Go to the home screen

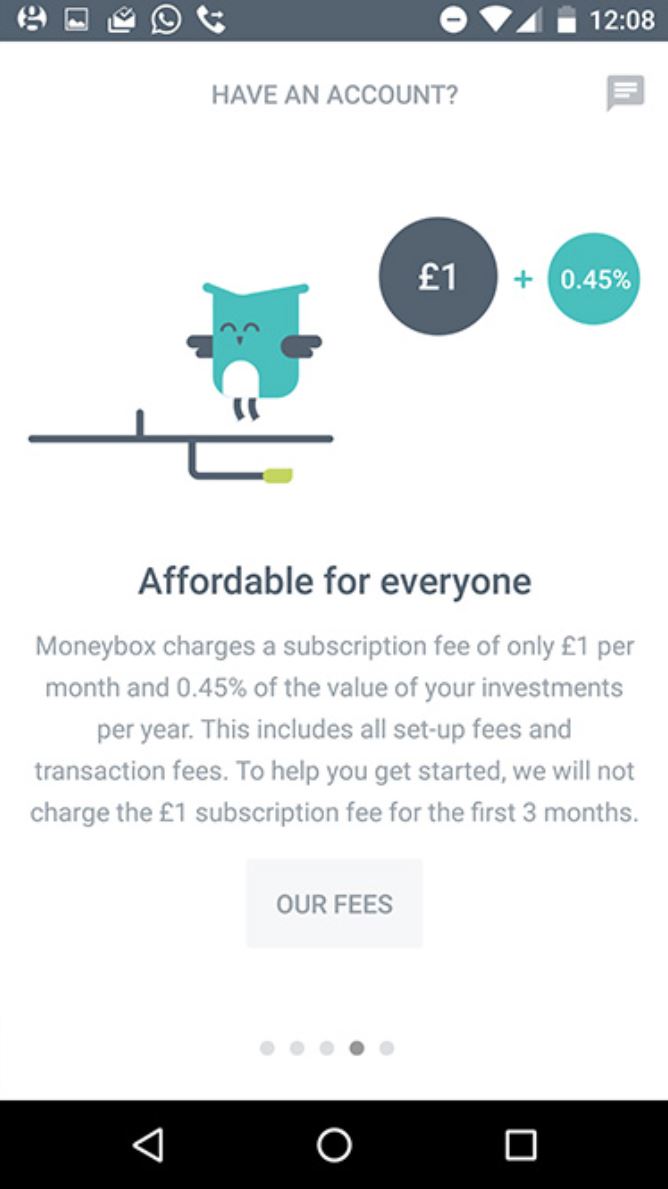click(x=334, y=1144)
